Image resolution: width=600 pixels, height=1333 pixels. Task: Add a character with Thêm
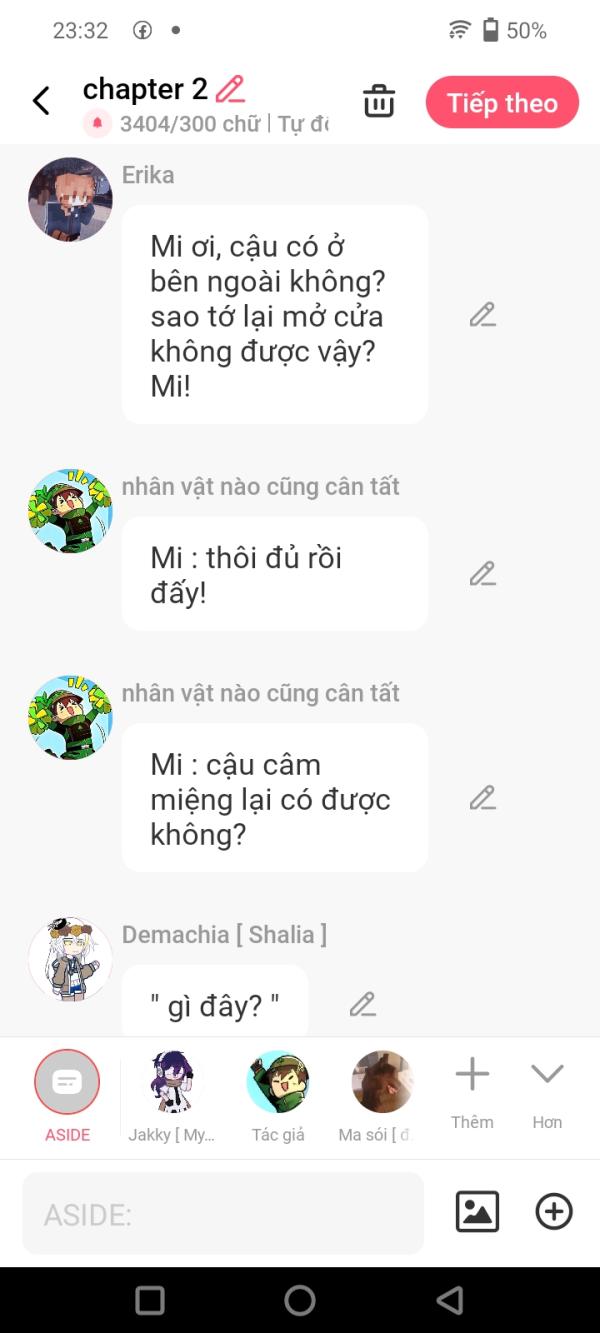(x=472, y=1093)
